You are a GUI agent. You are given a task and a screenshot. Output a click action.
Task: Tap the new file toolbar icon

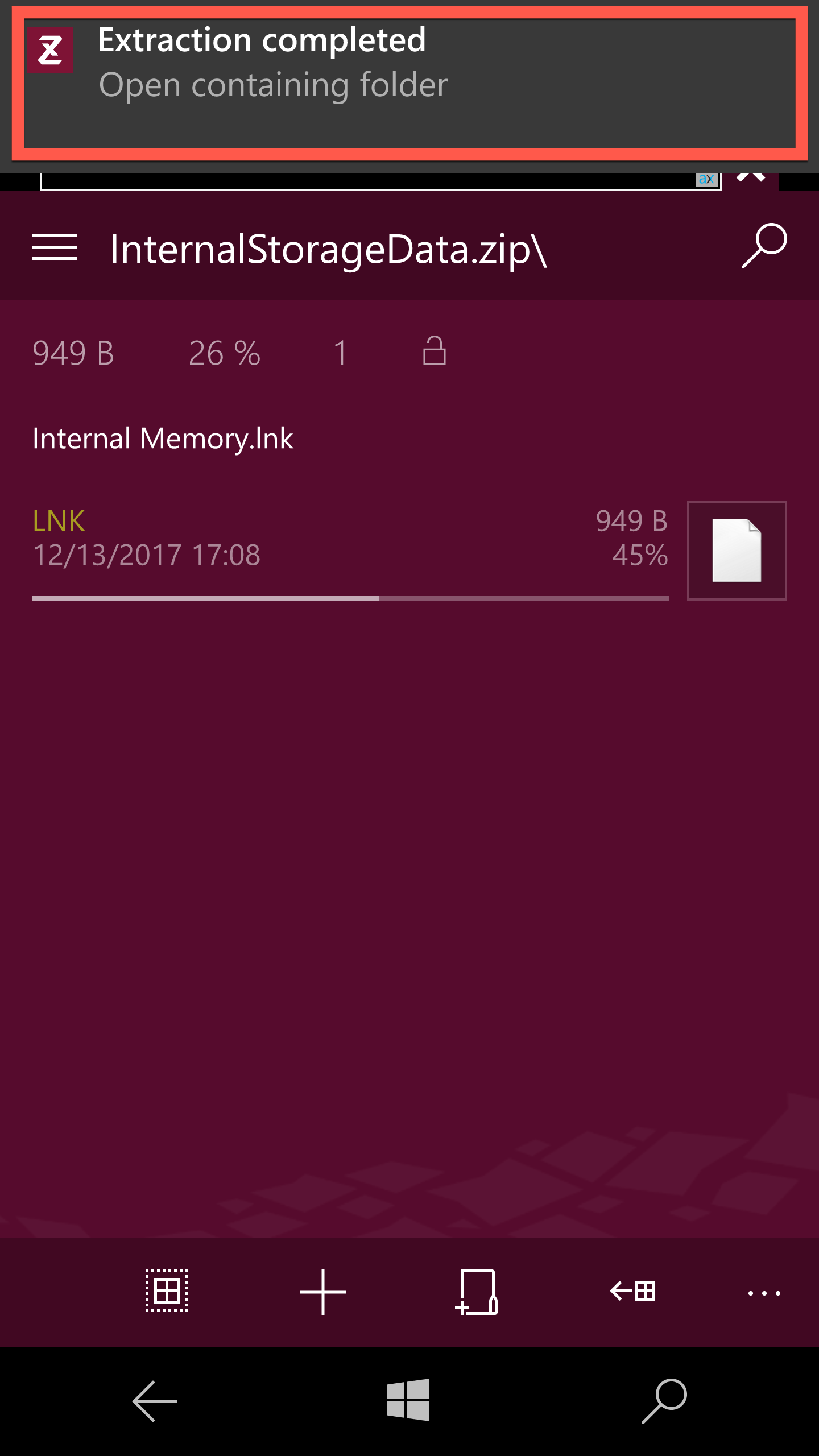(x=477, y=1292)
